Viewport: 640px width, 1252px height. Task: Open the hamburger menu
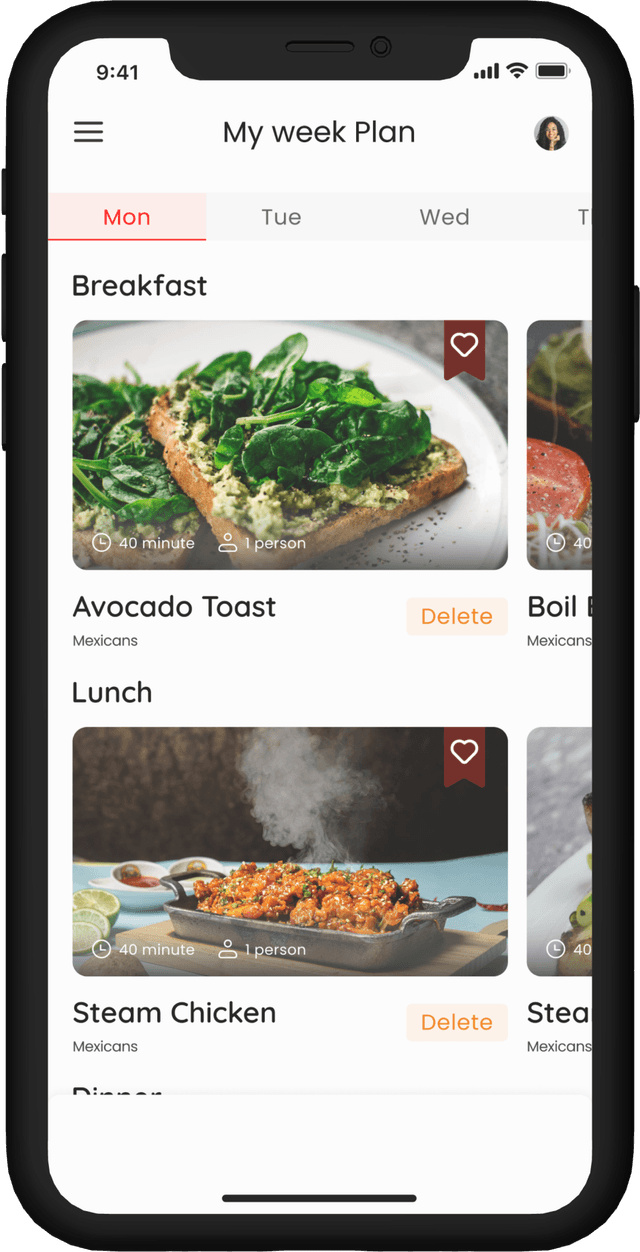pyautogui.click(x=88, y=132)
